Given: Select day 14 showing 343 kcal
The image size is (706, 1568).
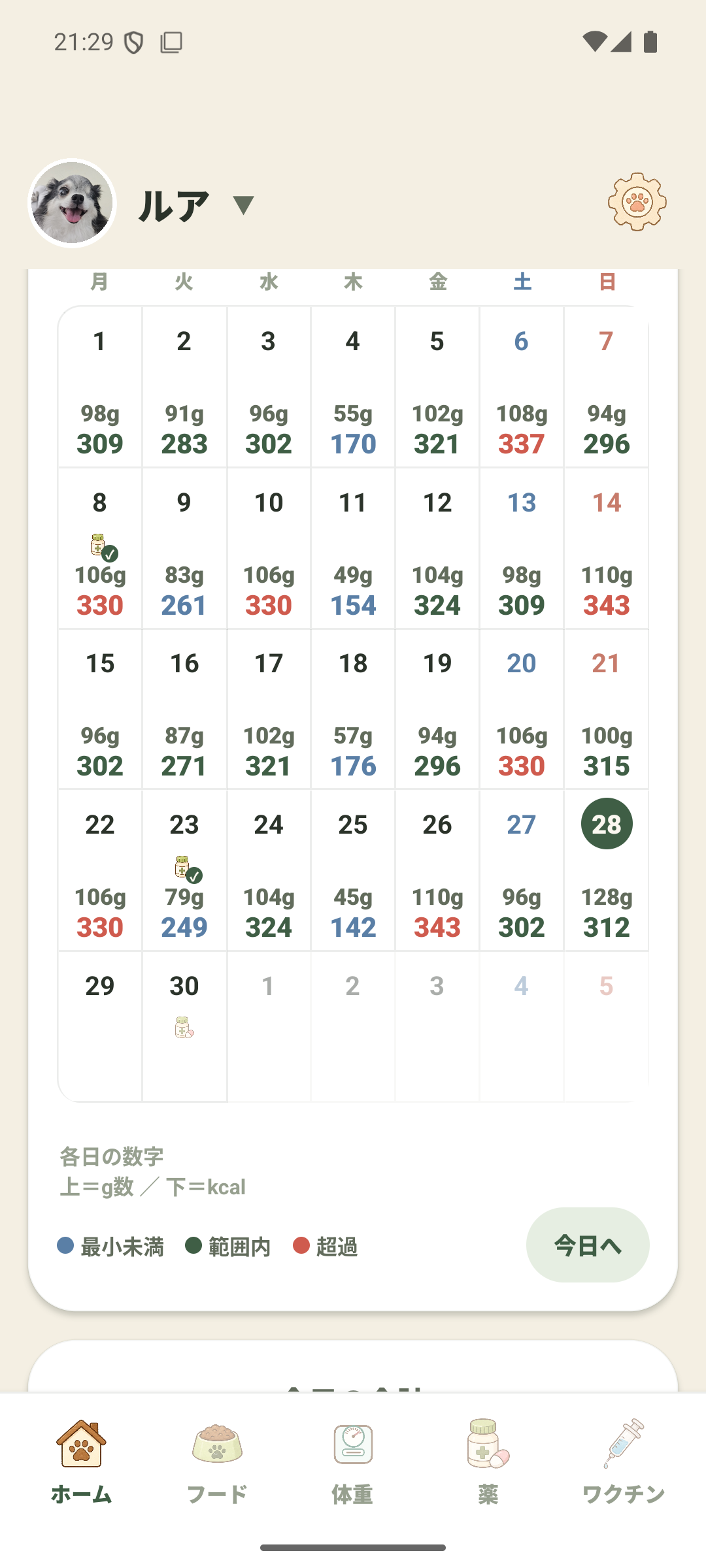Looking at the screenshot, I should (x=607, y=549).
